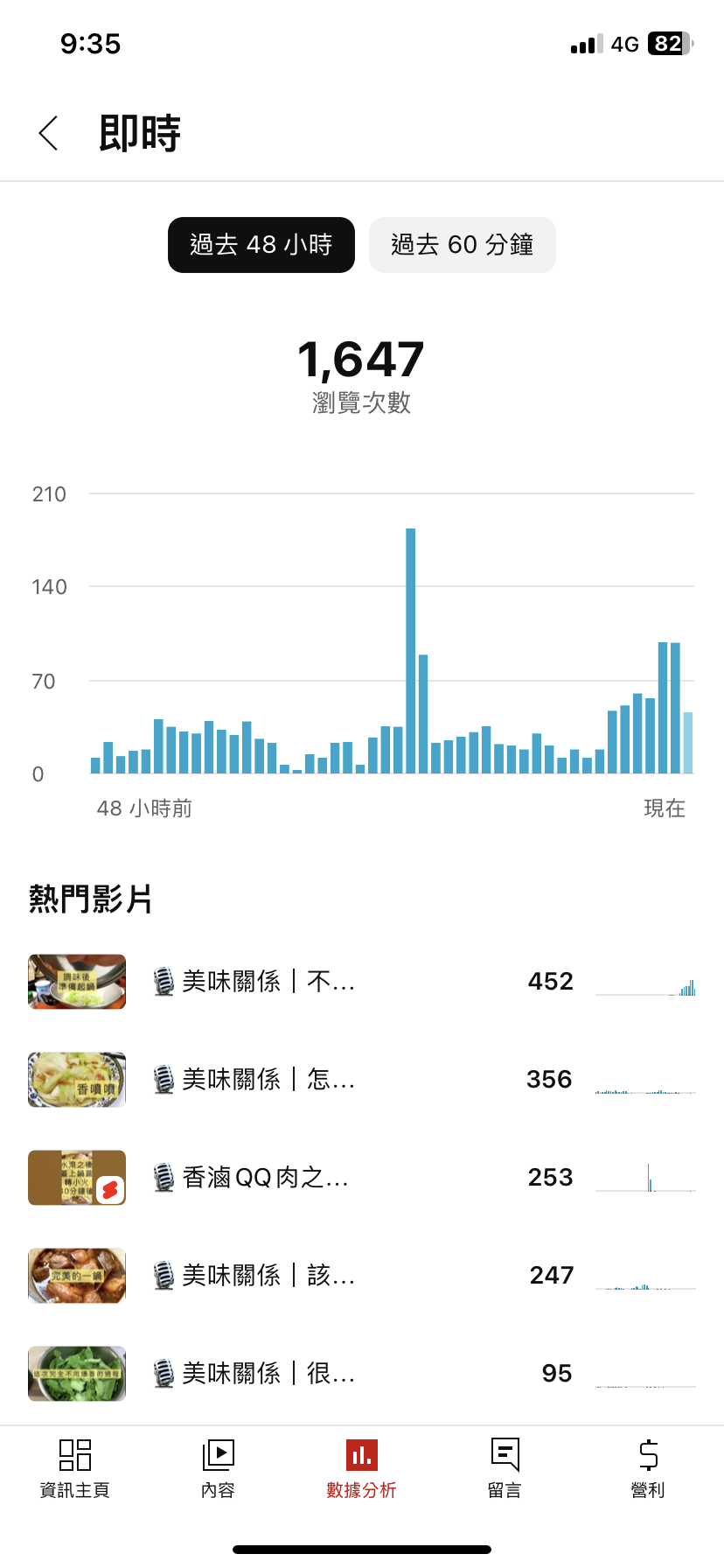This screenshot has height=1568, width=724.
Task: Open the 香滷QQ肉之… Shorts video
Action: tap(362, 1178)
